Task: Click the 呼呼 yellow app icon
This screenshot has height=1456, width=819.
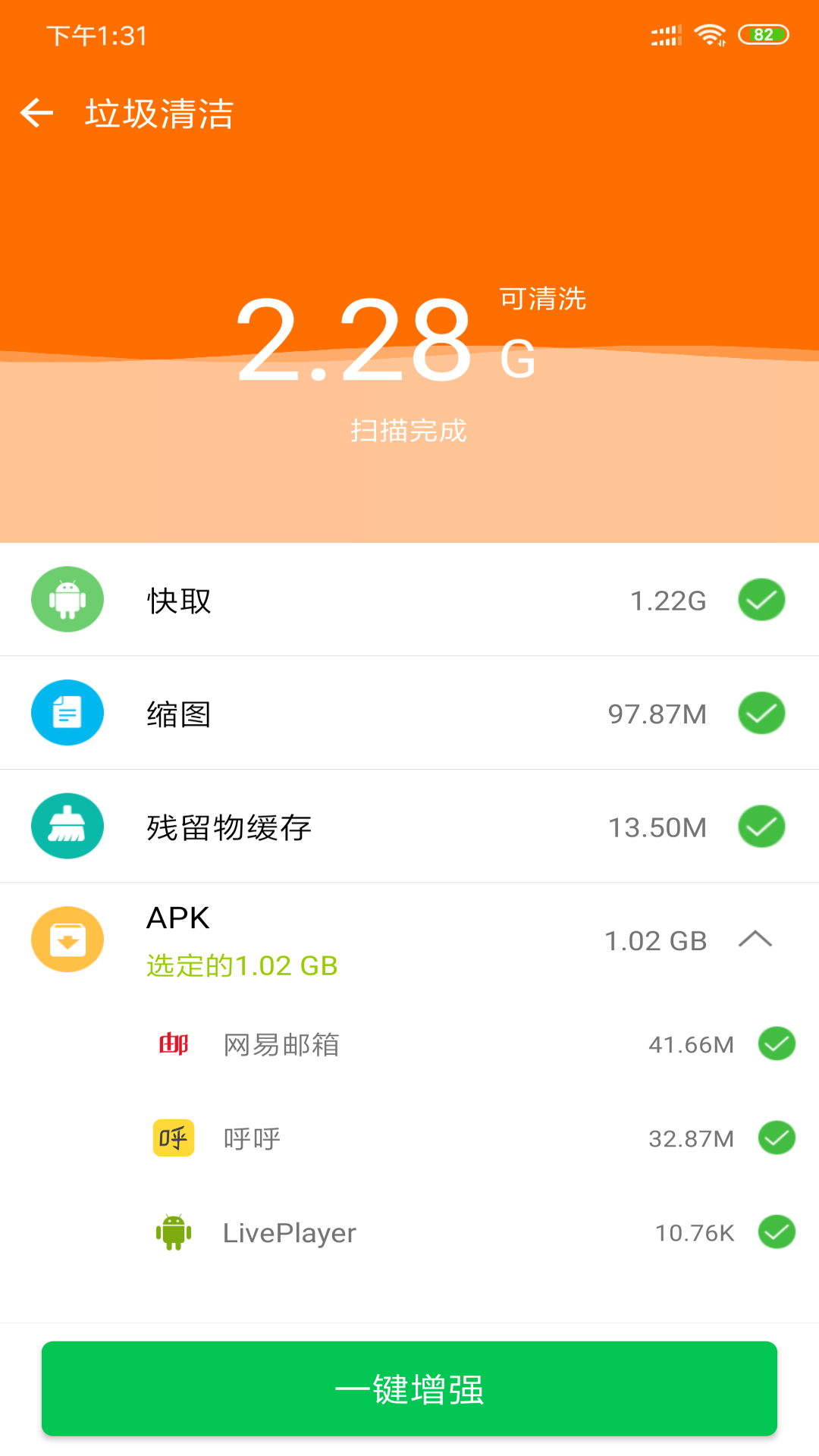Action: 173,1137
